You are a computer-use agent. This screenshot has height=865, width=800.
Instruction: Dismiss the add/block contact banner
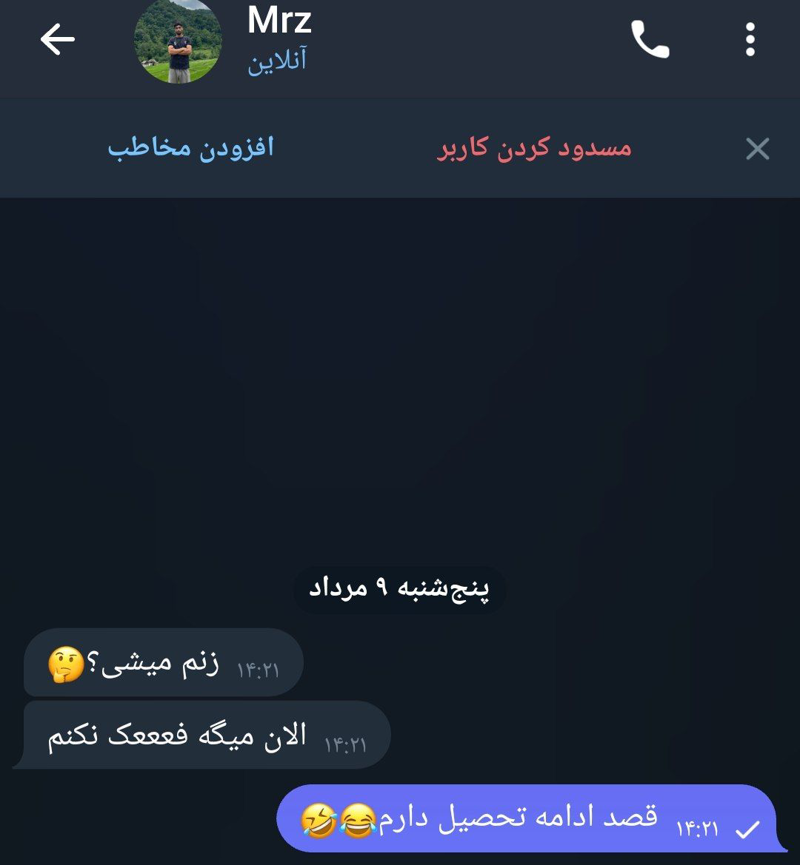click(x=757, y=149)
